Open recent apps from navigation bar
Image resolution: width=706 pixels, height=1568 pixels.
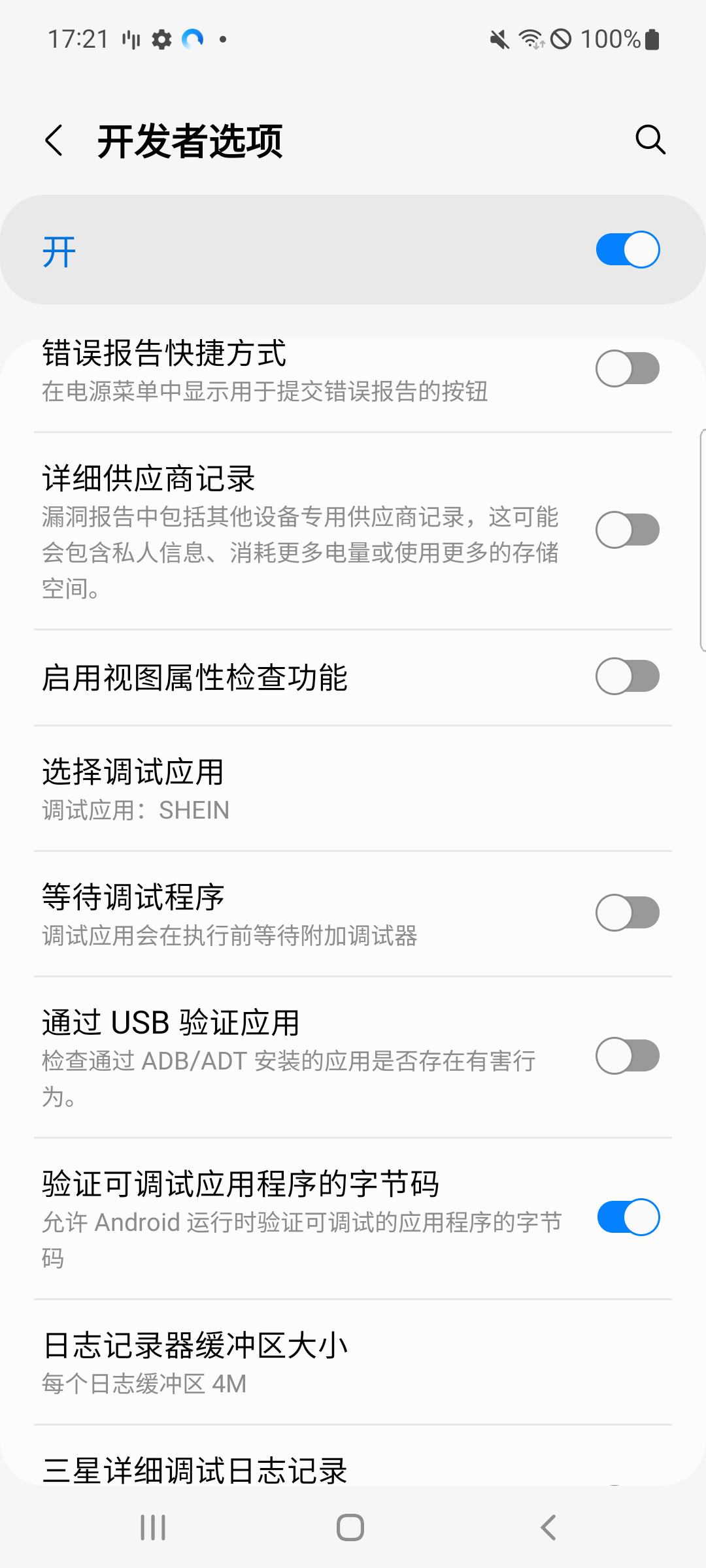coord(153,1527)
